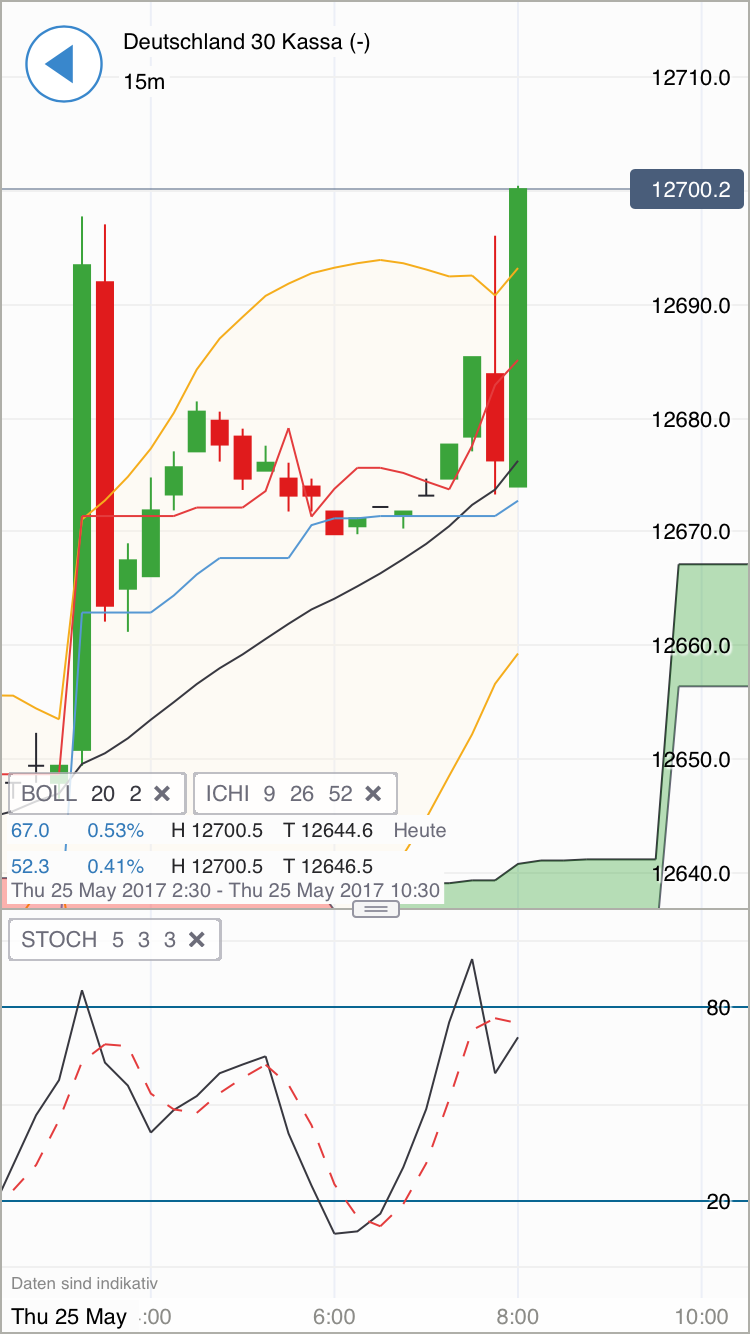Tap the panel divider resize handle
Image resolution: width=750 pixels, height=1334 pixels.
(x=376, y=908)
